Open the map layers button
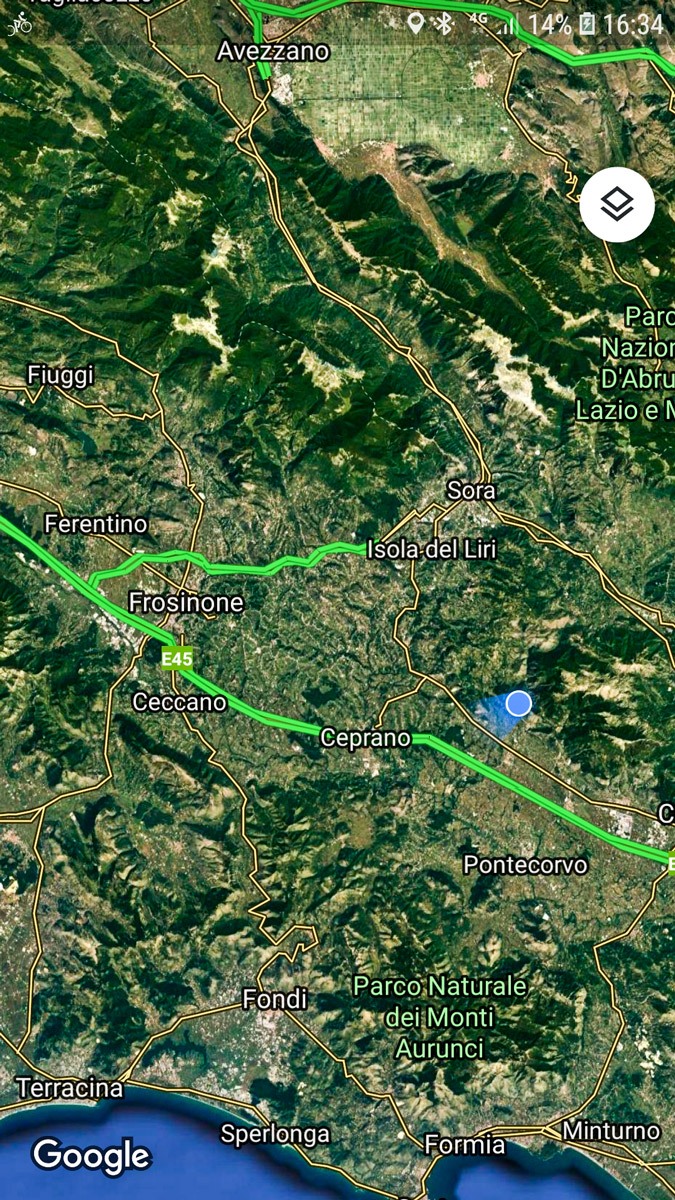 tap(617, 205)
